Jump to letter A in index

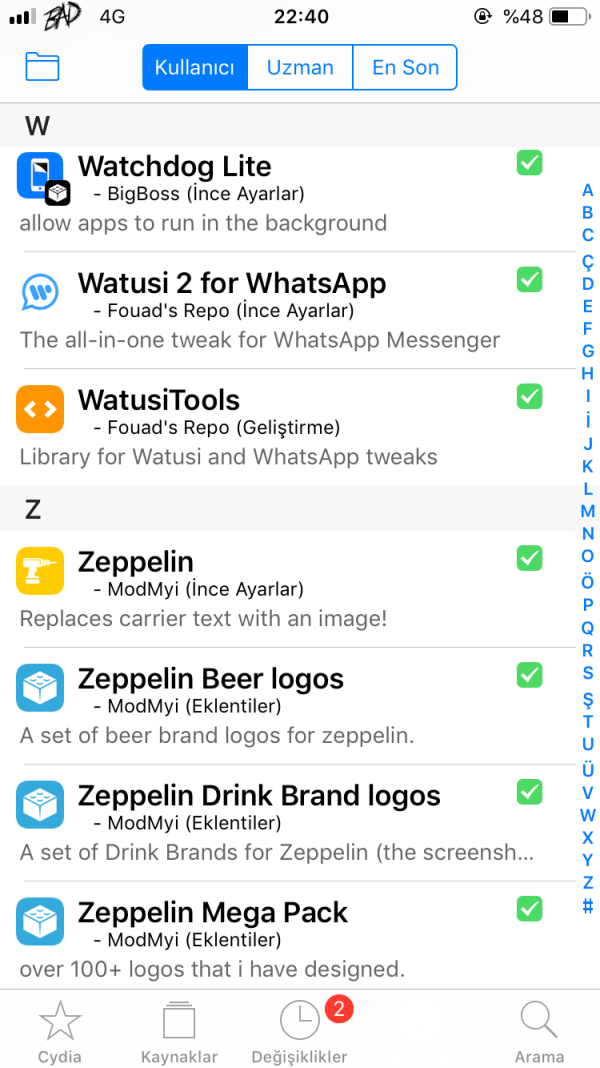[588, 190]
